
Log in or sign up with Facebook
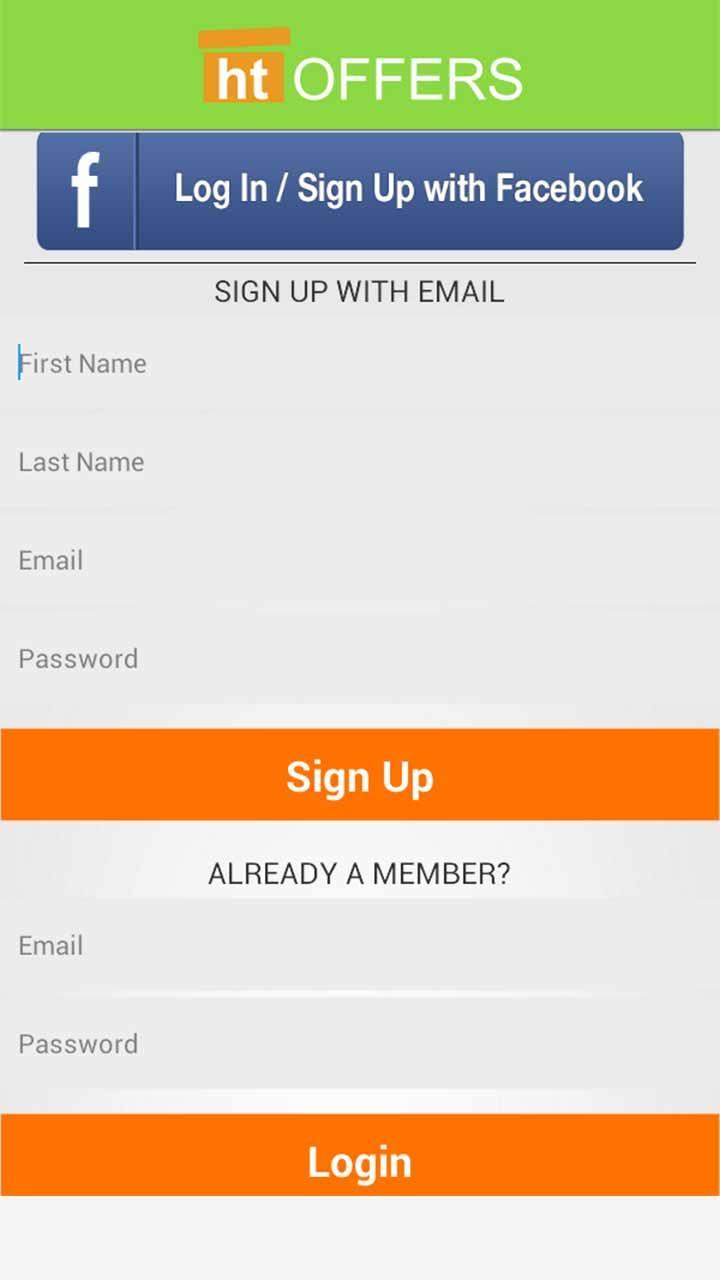click(x=360, y=190)
